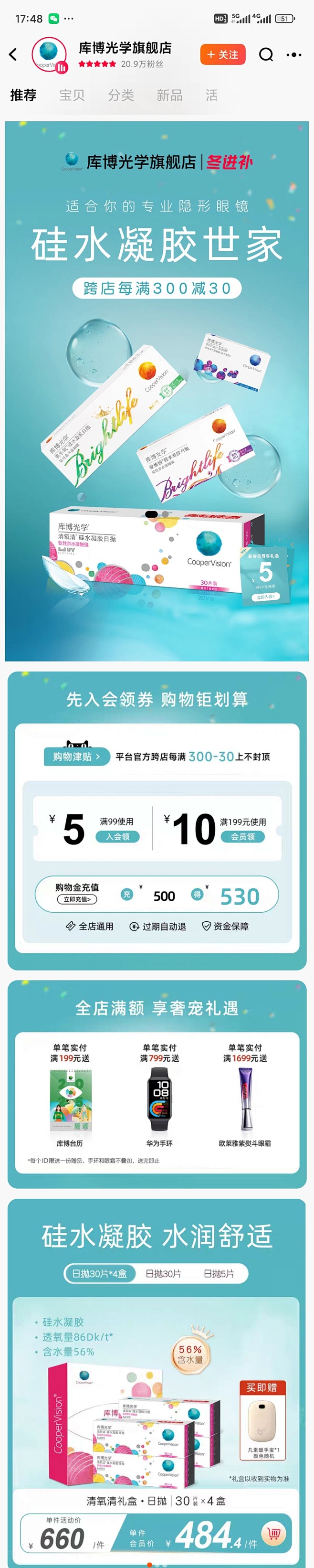Screen dimensions: 314x1568
Task: Open the 库博光学旗舰店 store avatar
Action: [x=49, y=55]
